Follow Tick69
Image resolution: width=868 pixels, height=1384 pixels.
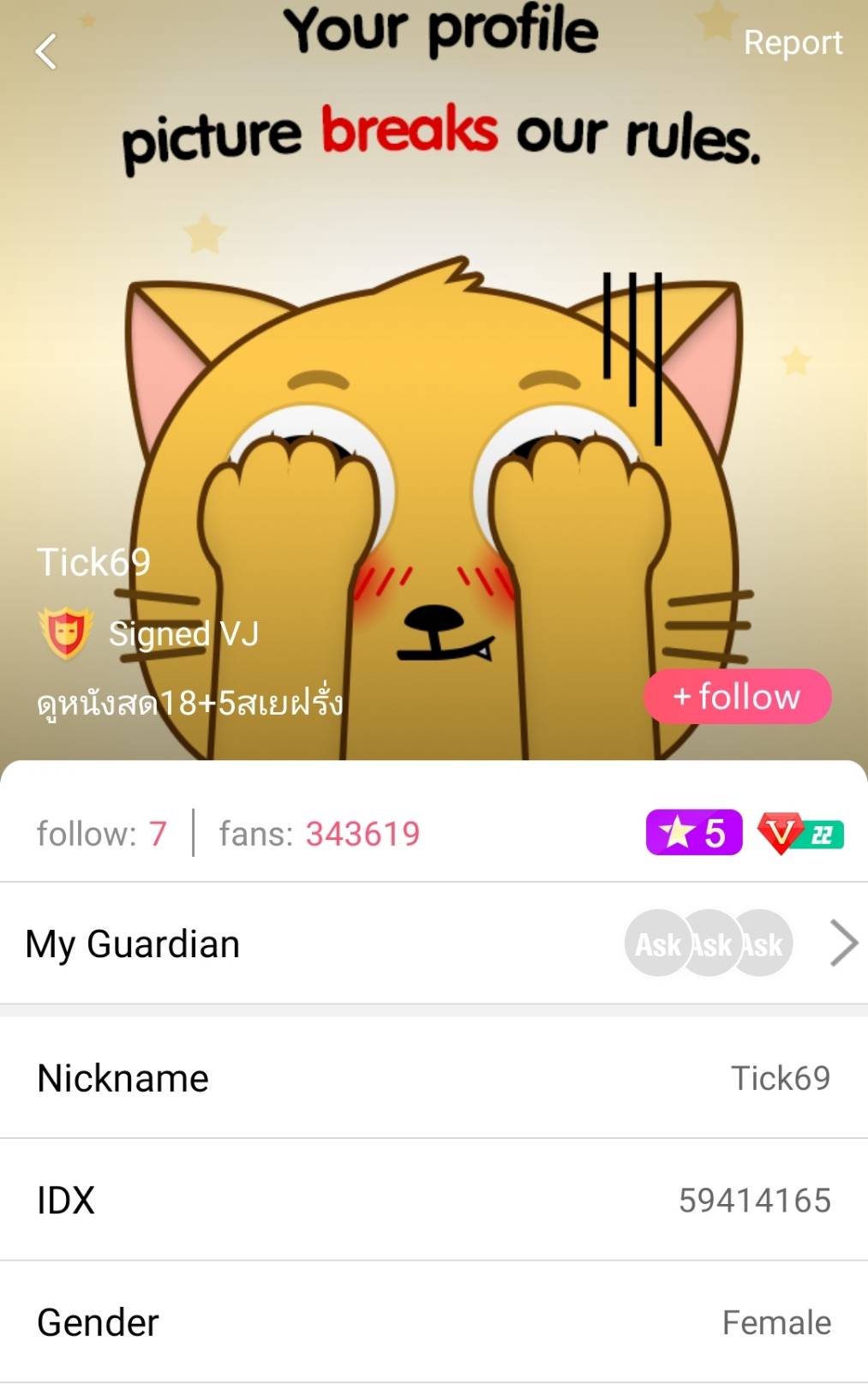[737, 697]
